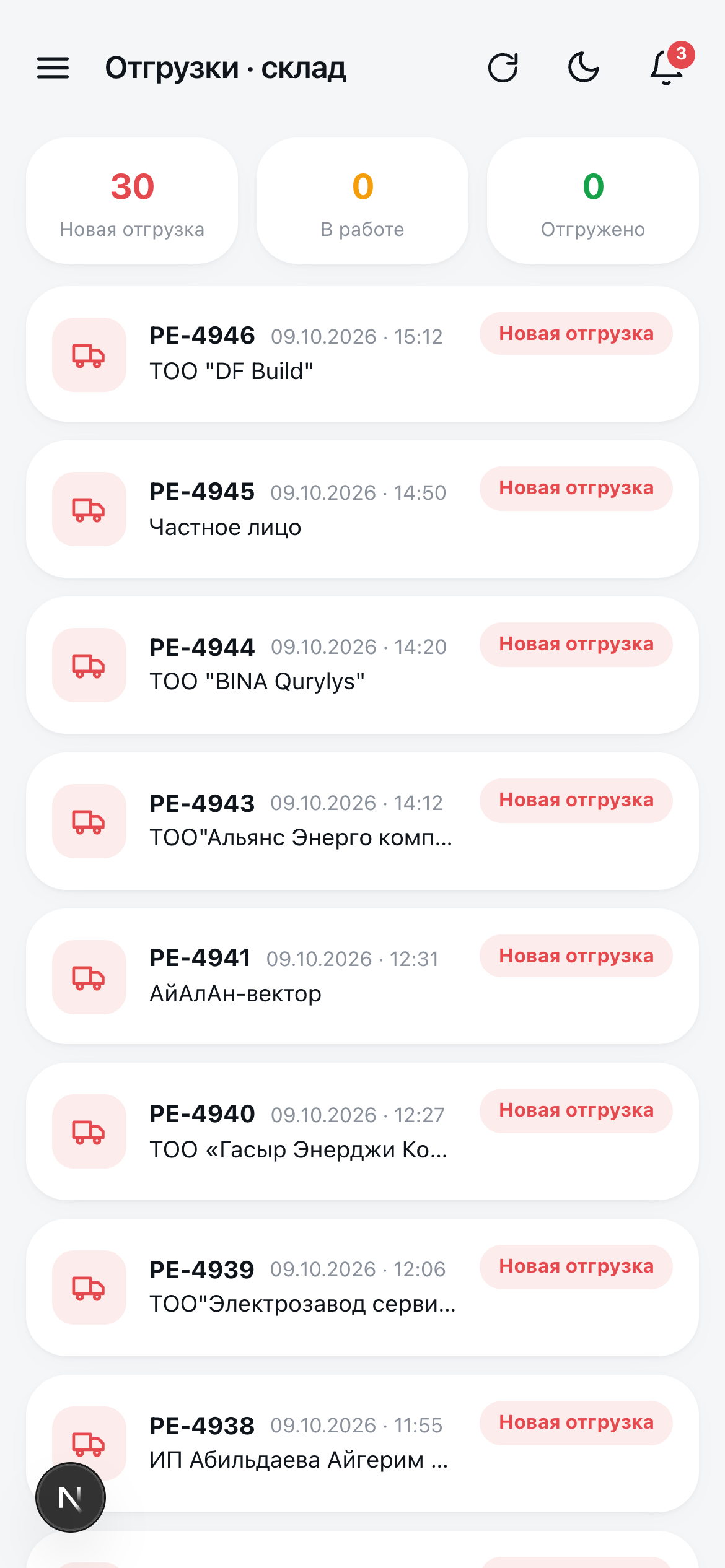
Task: Open shipment PE-4946 for DF Build
Action: 362,354
